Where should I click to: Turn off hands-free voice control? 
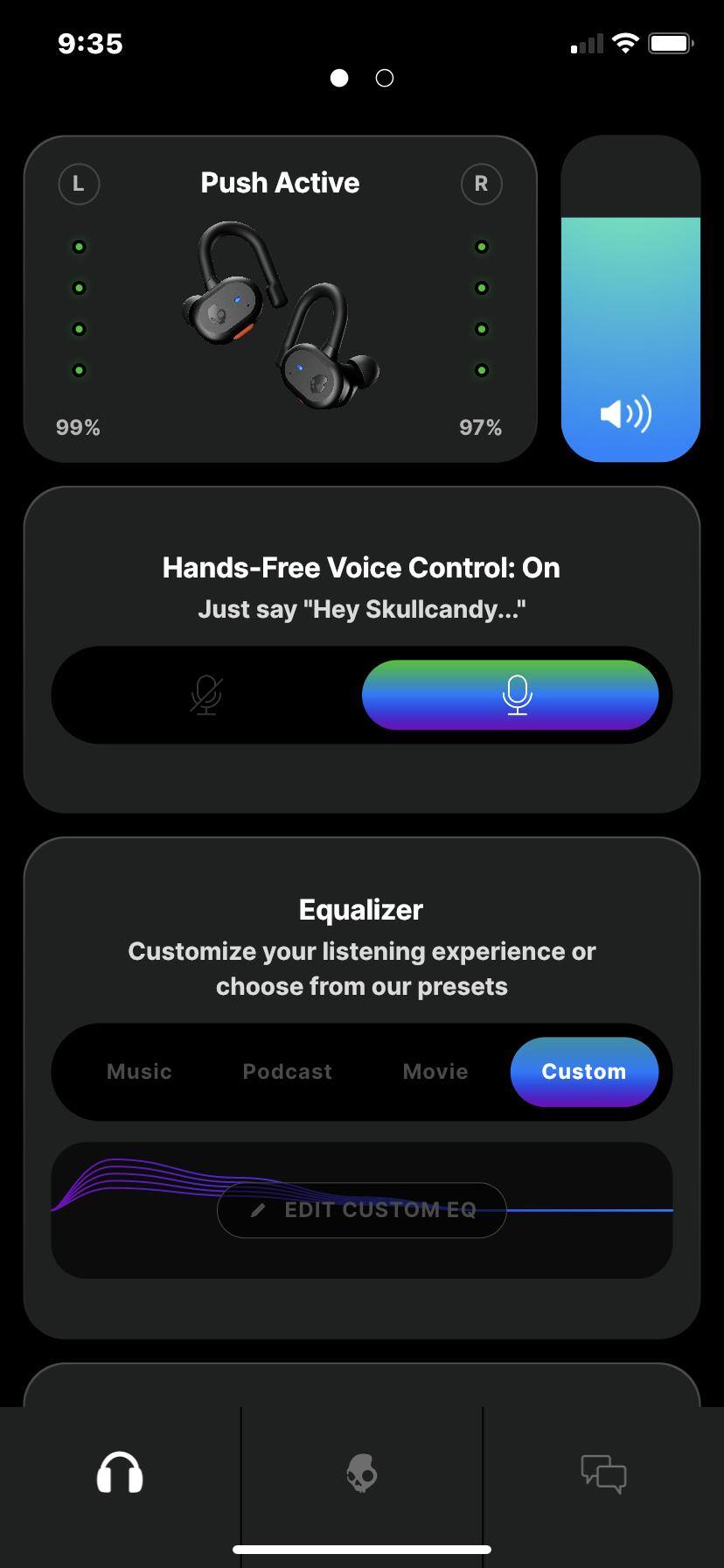click(x=206, y=696)
